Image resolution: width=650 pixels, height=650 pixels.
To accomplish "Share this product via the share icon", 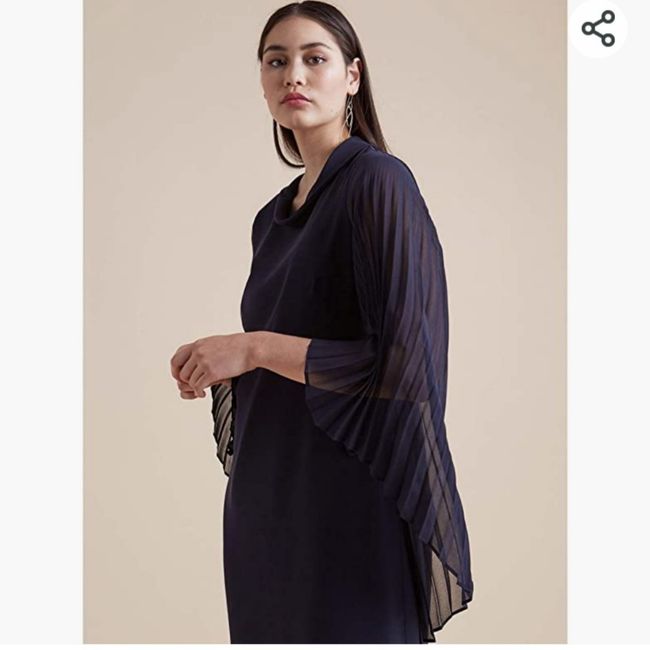I will (x=599, y=29).
